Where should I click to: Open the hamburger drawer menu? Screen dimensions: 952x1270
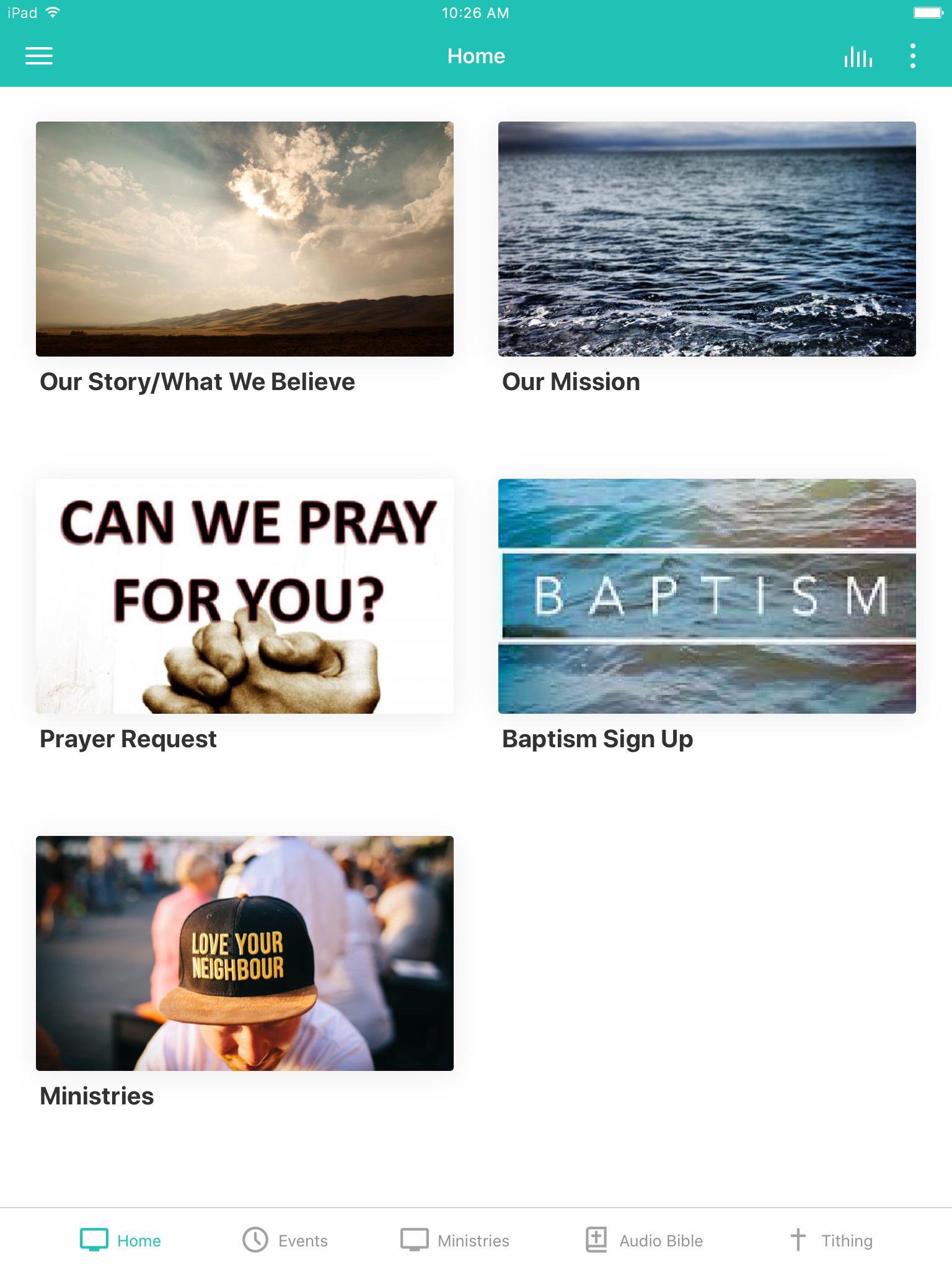click(x=38, y=56)
